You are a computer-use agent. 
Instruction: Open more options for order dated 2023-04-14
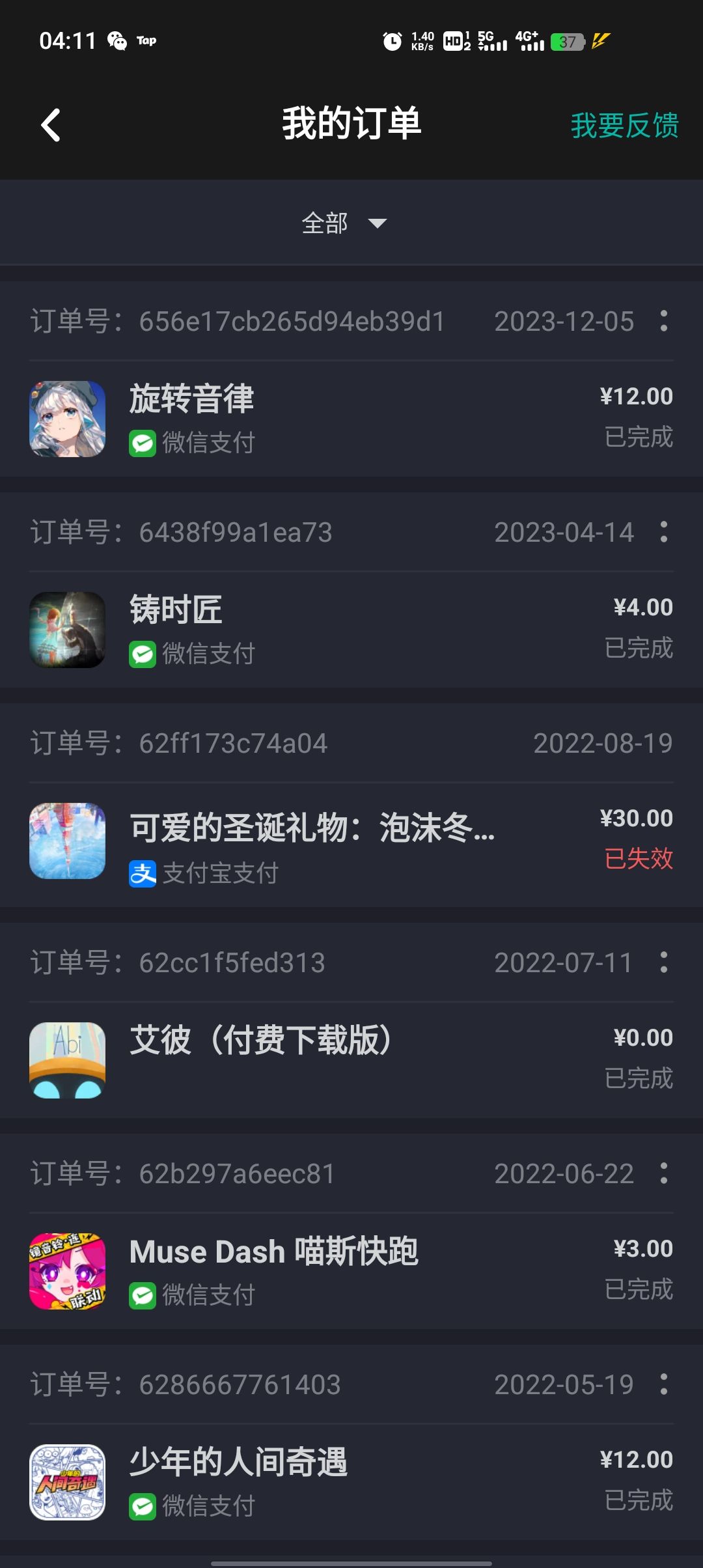point(663,531)
